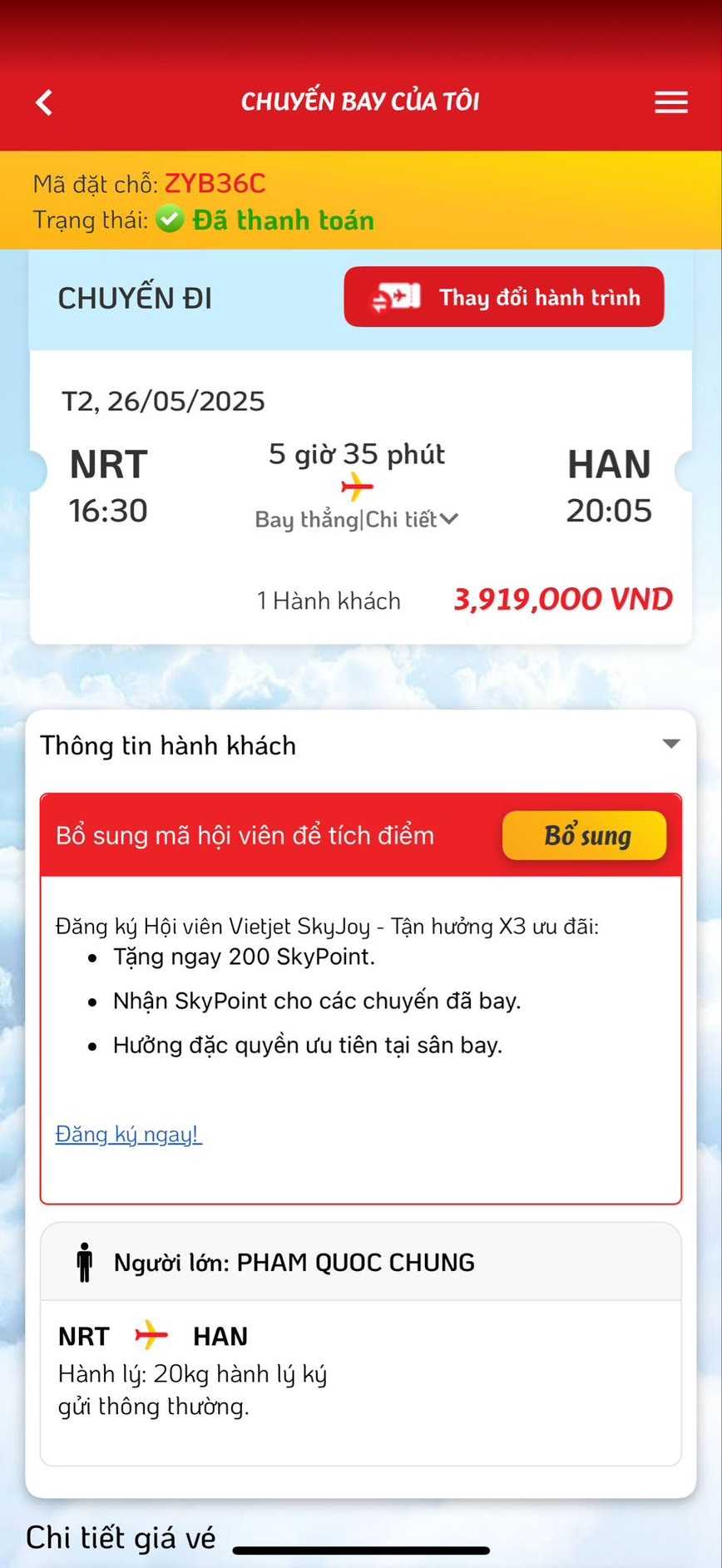Collapse the Thông tin hành khách section
Image resolution: width=722 pixels, height=1568 pixels.
click(x=671, y=744)
